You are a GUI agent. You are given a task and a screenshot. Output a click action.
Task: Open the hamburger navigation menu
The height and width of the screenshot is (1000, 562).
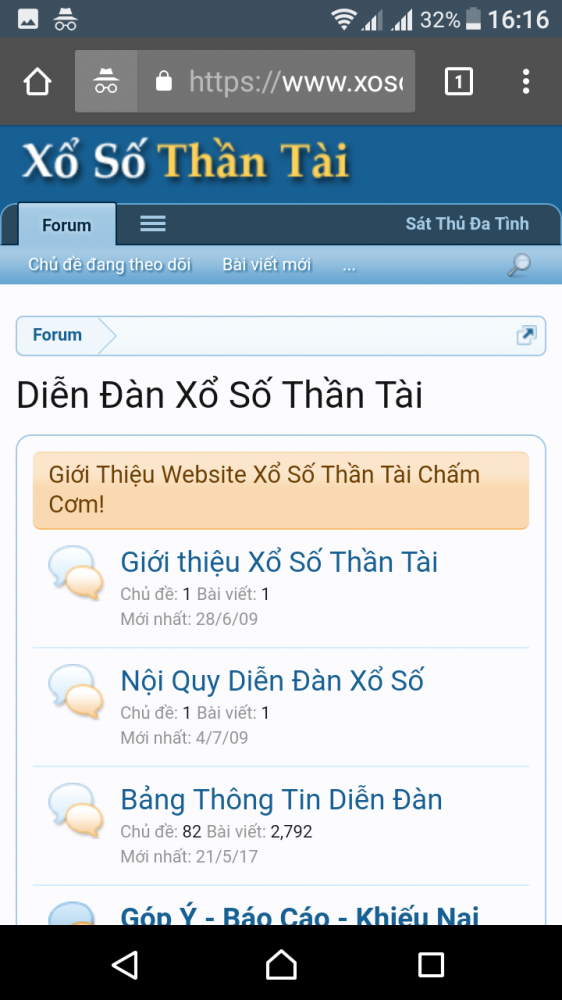point(153,223)
